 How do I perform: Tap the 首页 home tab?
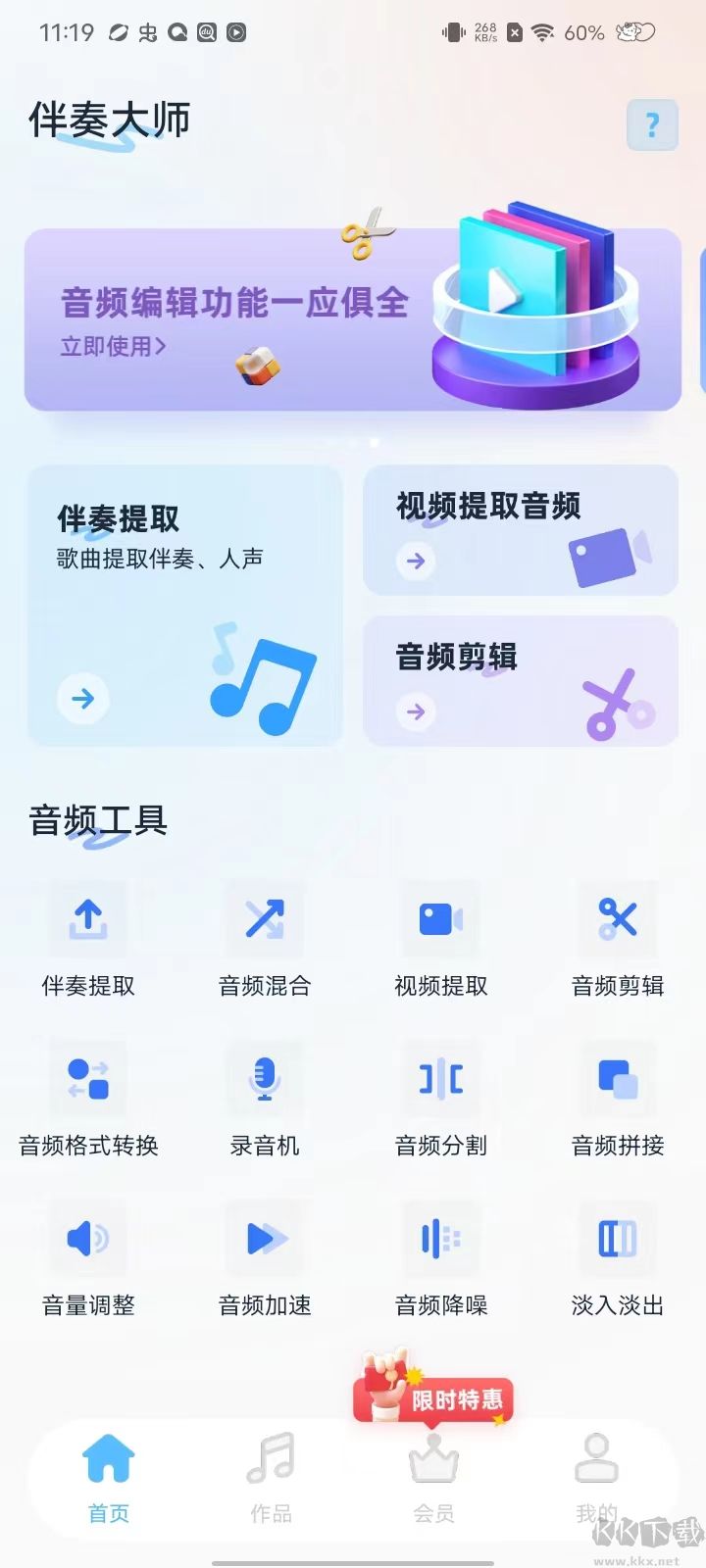(x=109, y=1477)
